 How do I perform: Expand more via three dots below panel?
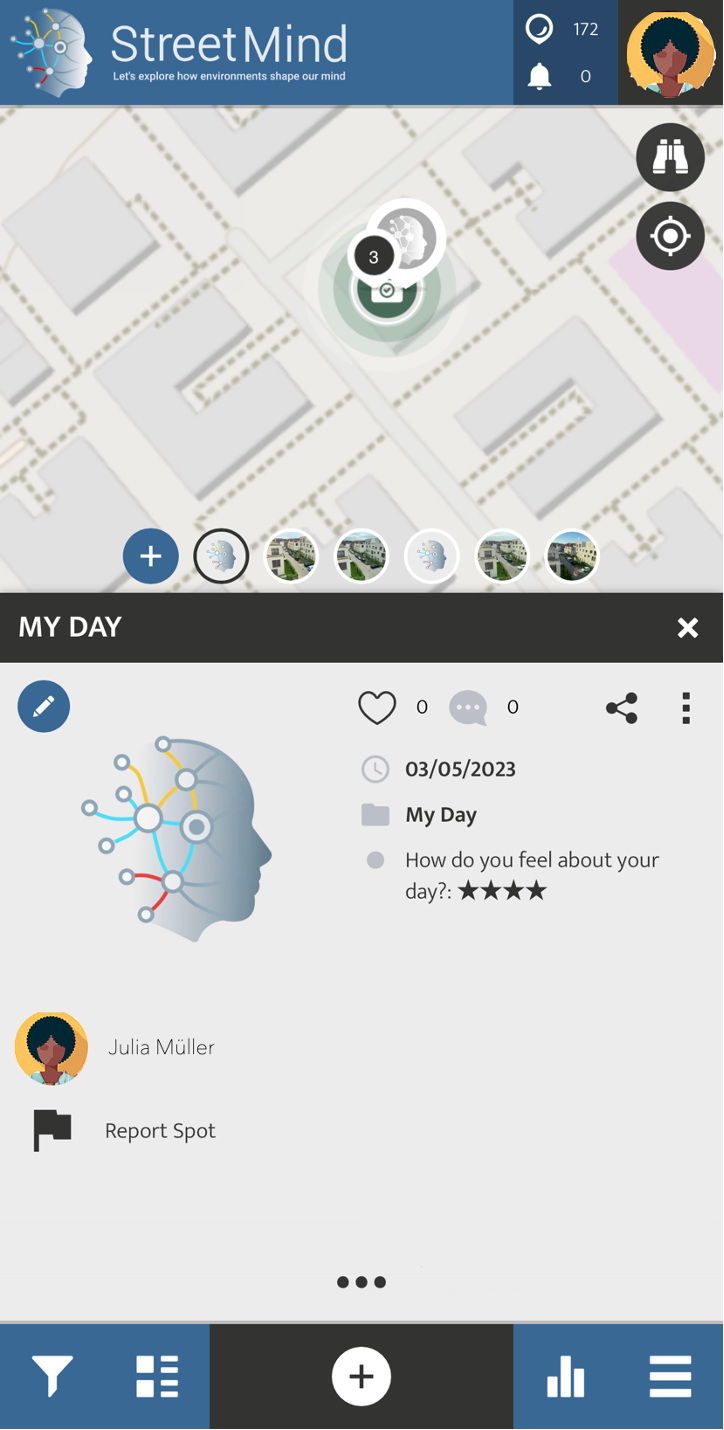361,1283
